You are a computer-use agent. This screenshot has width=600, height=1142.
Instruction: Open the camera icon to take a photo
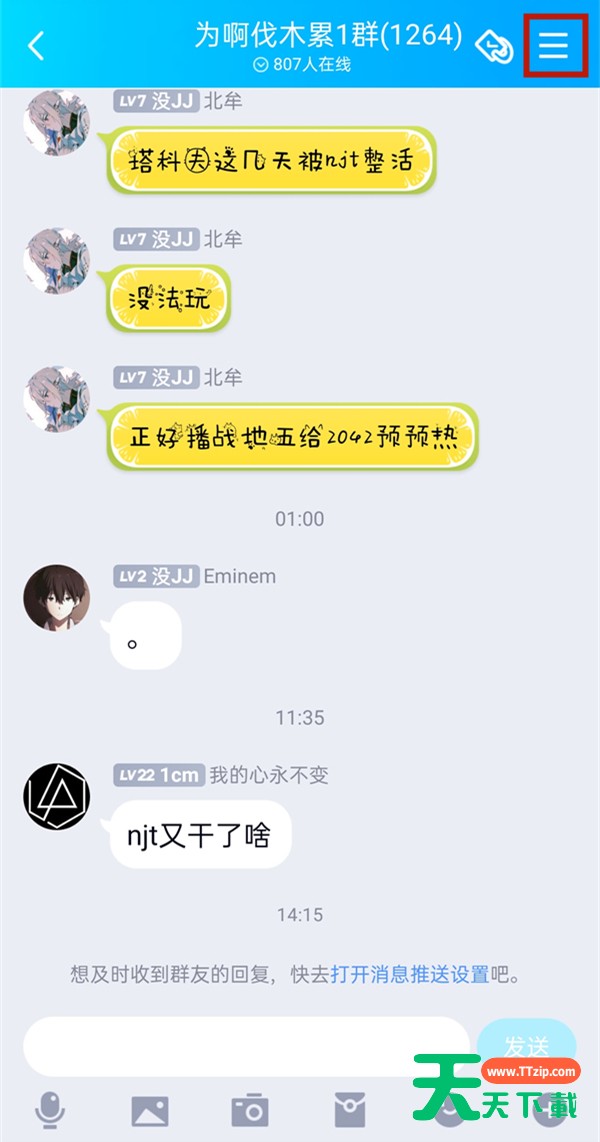tap(250, 1111)
